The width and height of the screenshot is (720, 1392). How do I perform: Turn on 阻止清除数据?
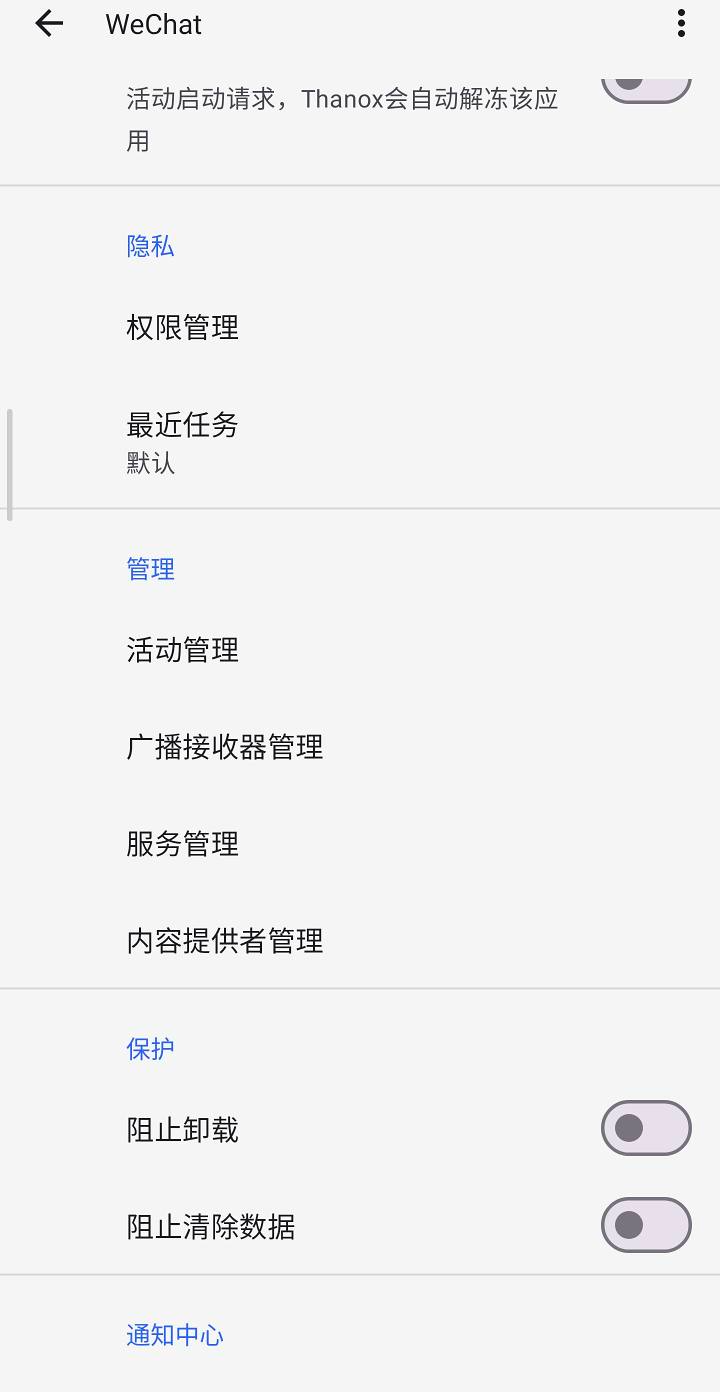[645, 1225]
